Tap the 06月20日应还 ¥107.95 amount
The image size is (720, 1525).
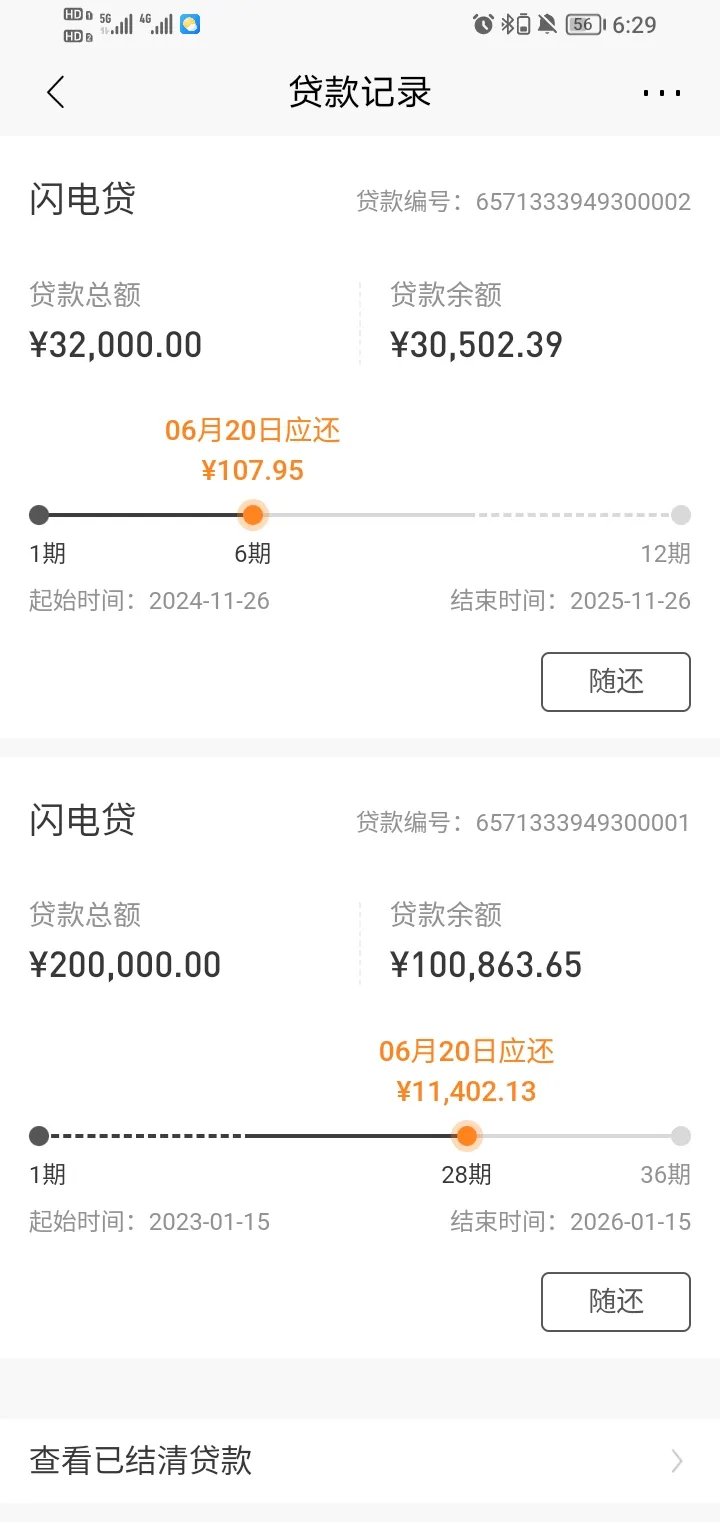coord(252,450)
